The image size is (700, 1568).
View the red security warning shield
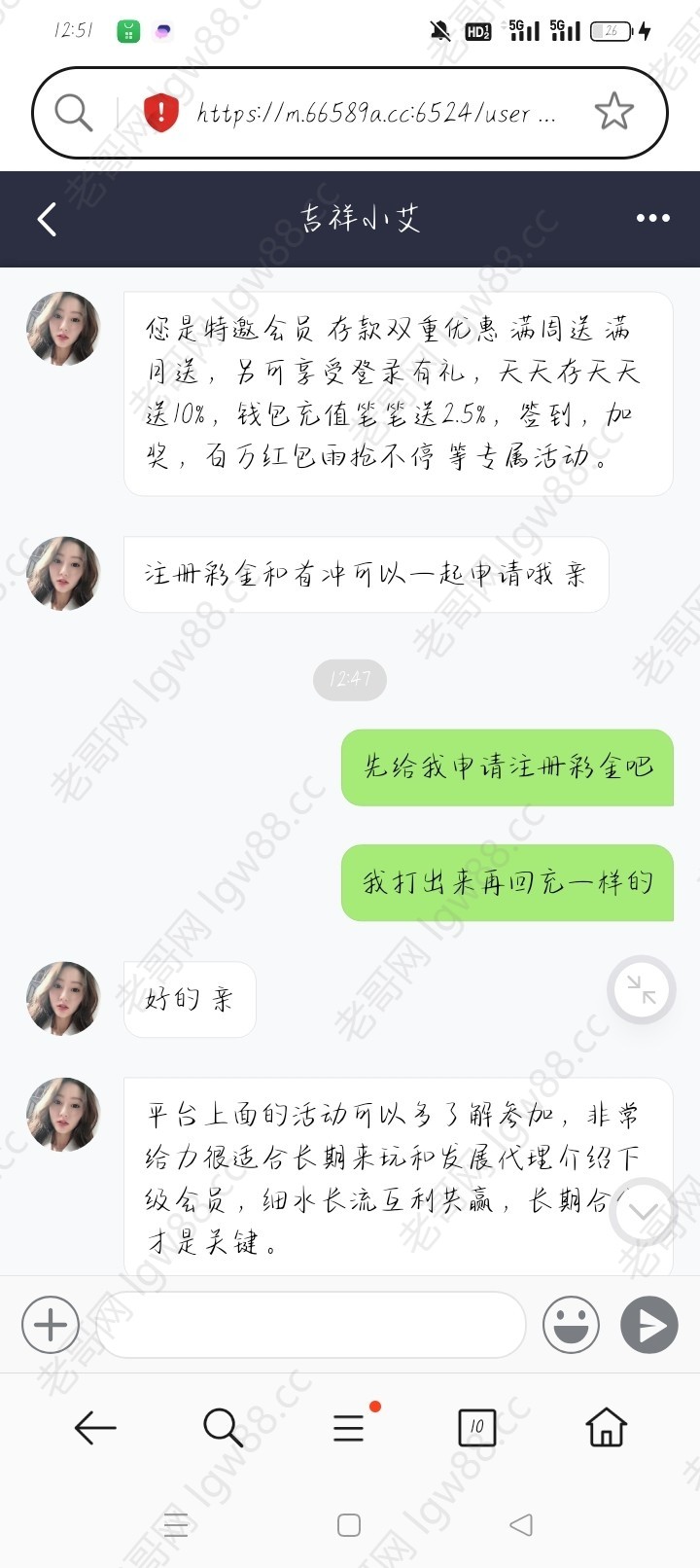tap(160, 113)
